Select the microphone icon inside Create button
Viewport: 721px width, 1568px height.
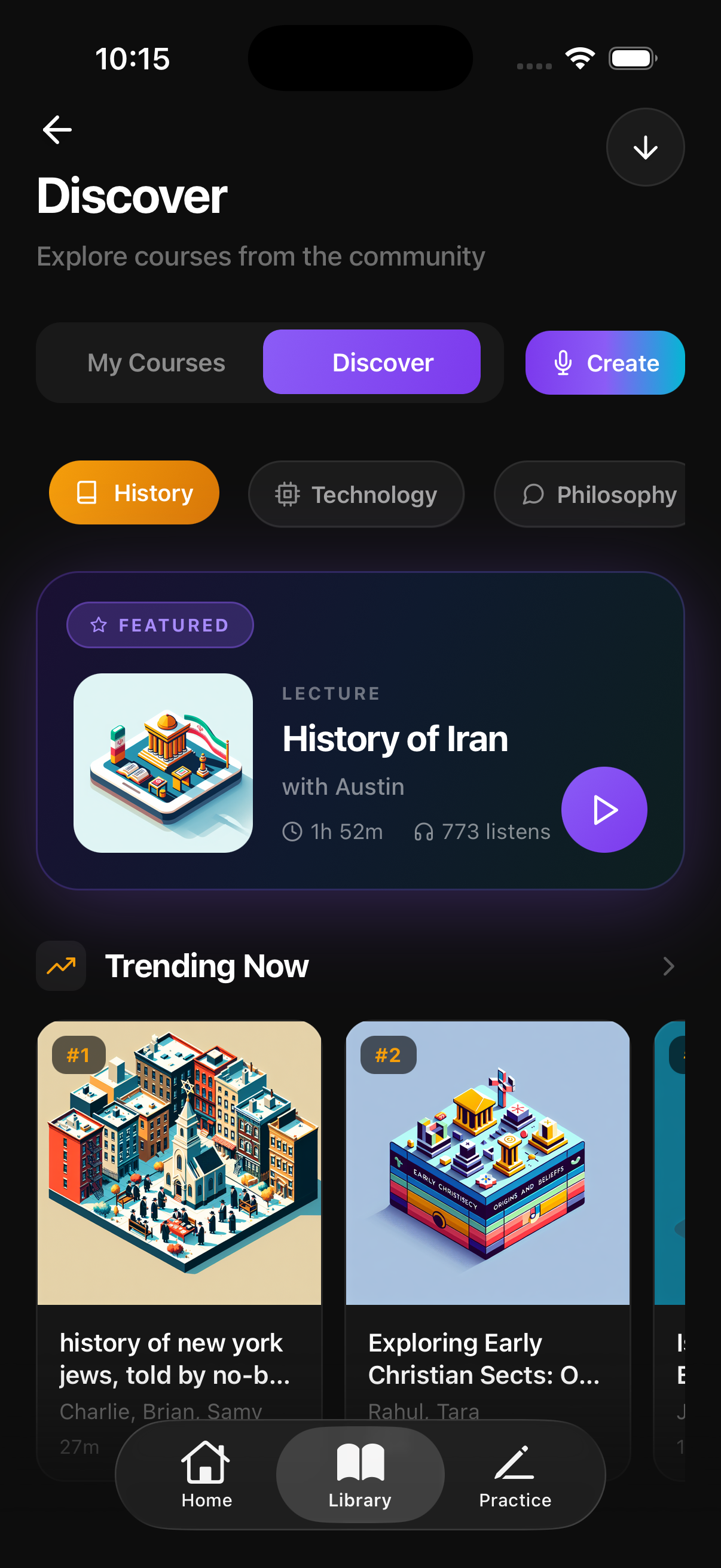[563, 362]
